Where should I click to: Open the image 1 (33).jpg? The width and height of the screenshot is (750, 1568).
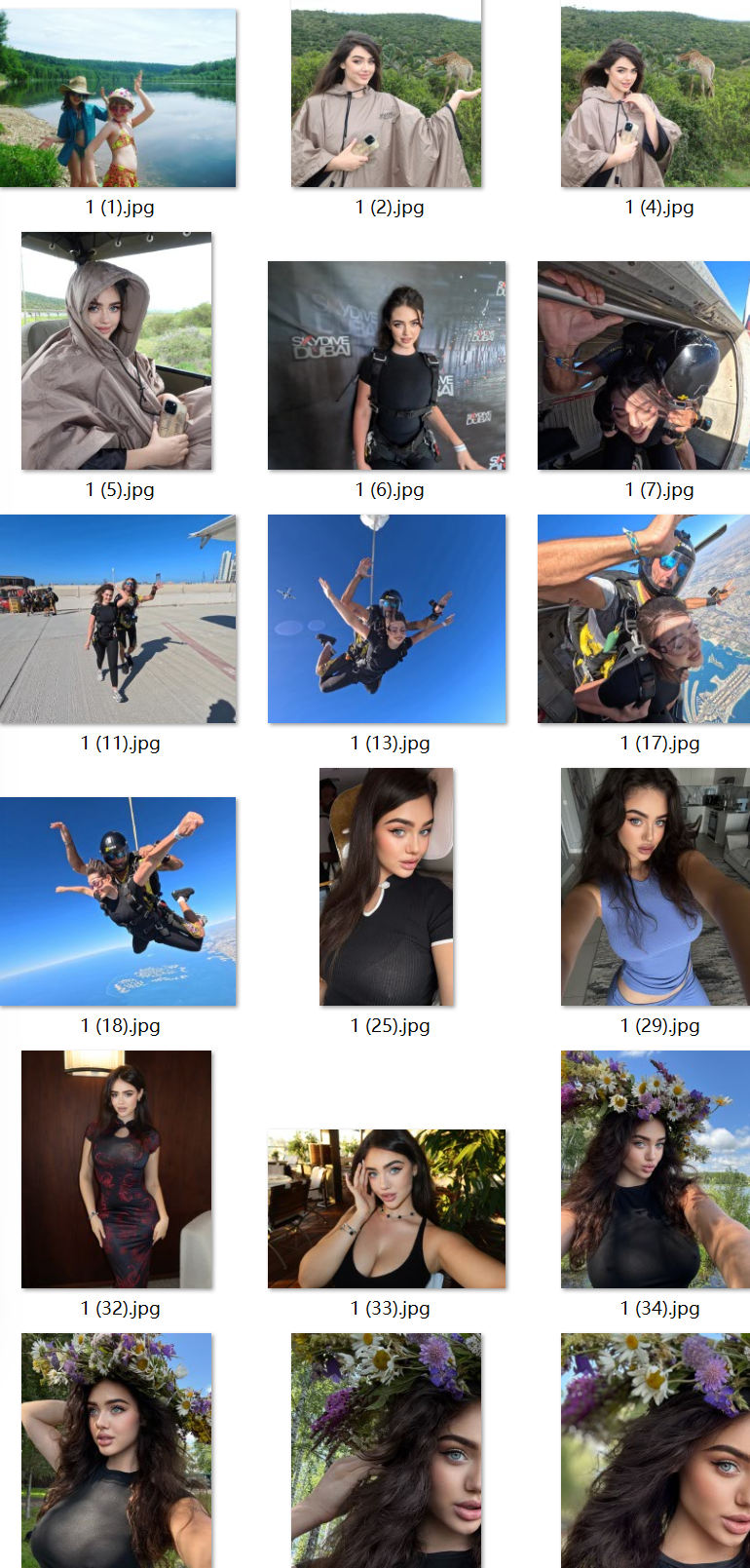tap(387, 1208)
